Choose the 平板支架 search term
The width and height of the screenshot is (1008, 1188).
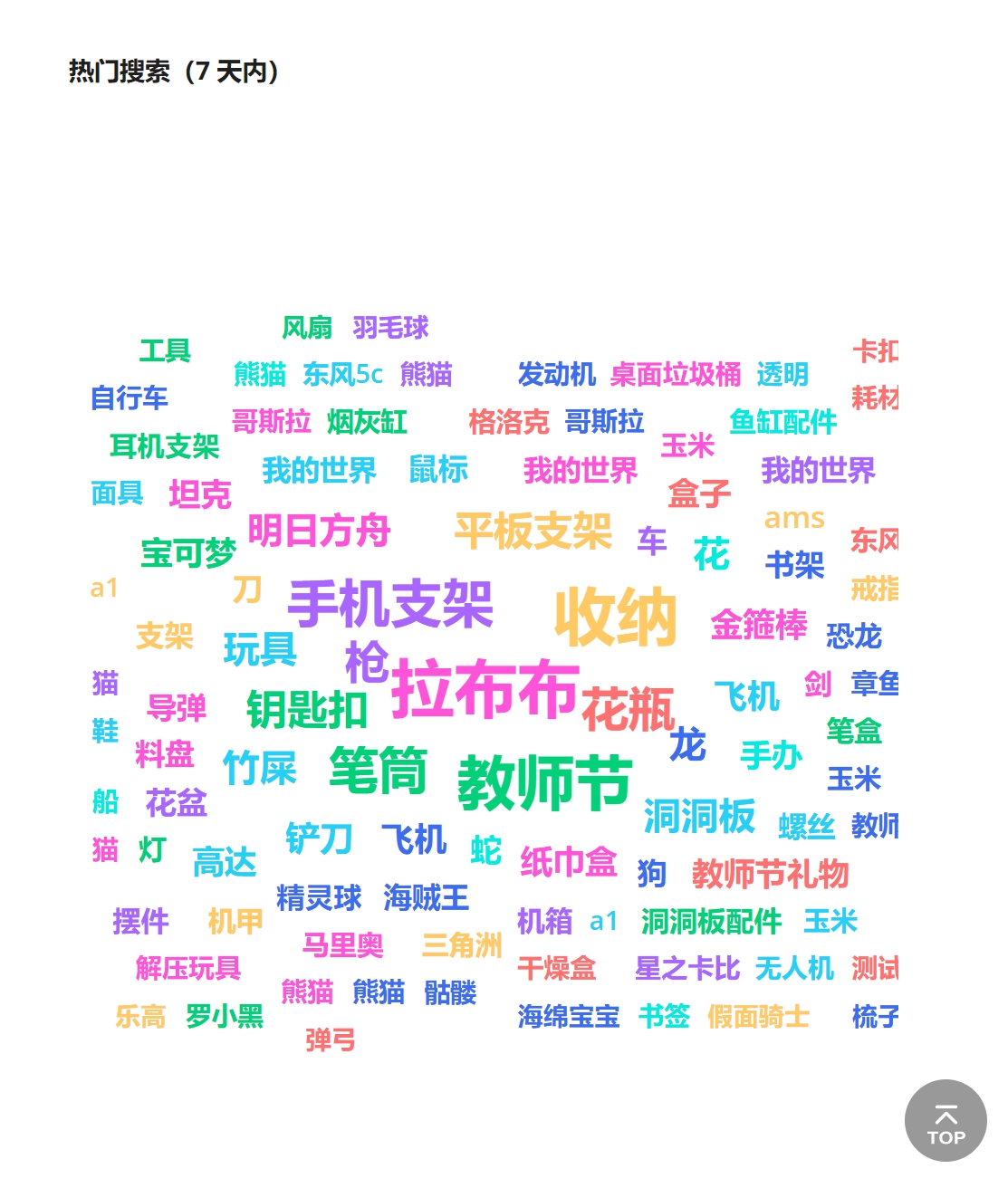pyautogui.click(x=533, y=531)
